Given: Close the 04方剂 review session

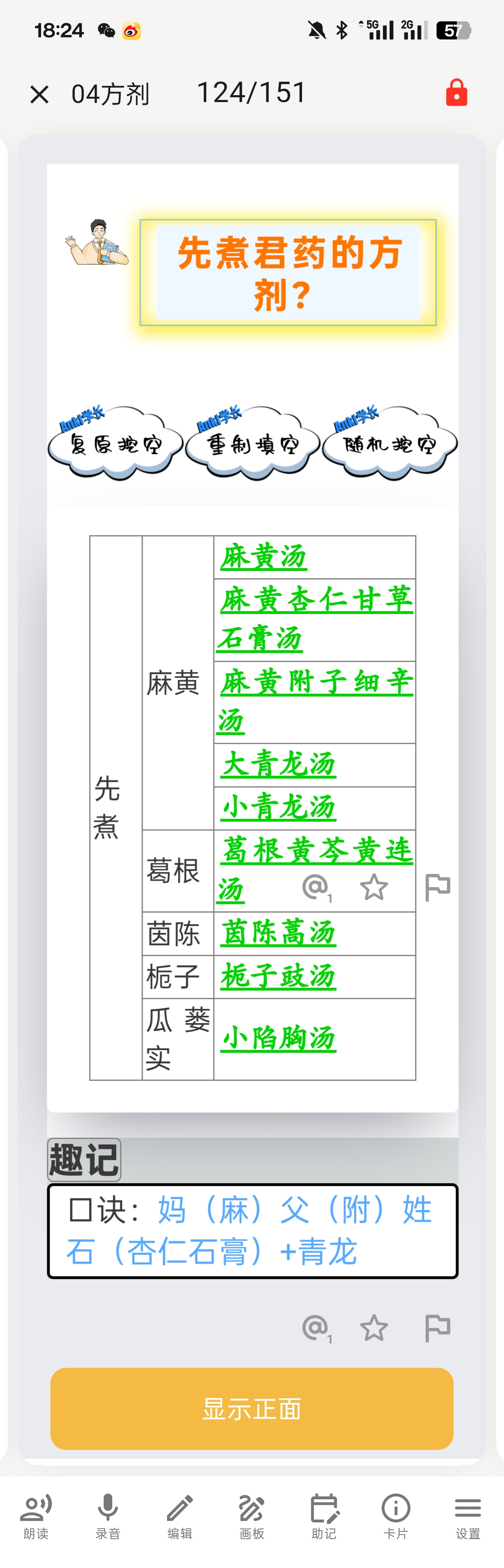Looking at the screenshot, I should 39,94.
